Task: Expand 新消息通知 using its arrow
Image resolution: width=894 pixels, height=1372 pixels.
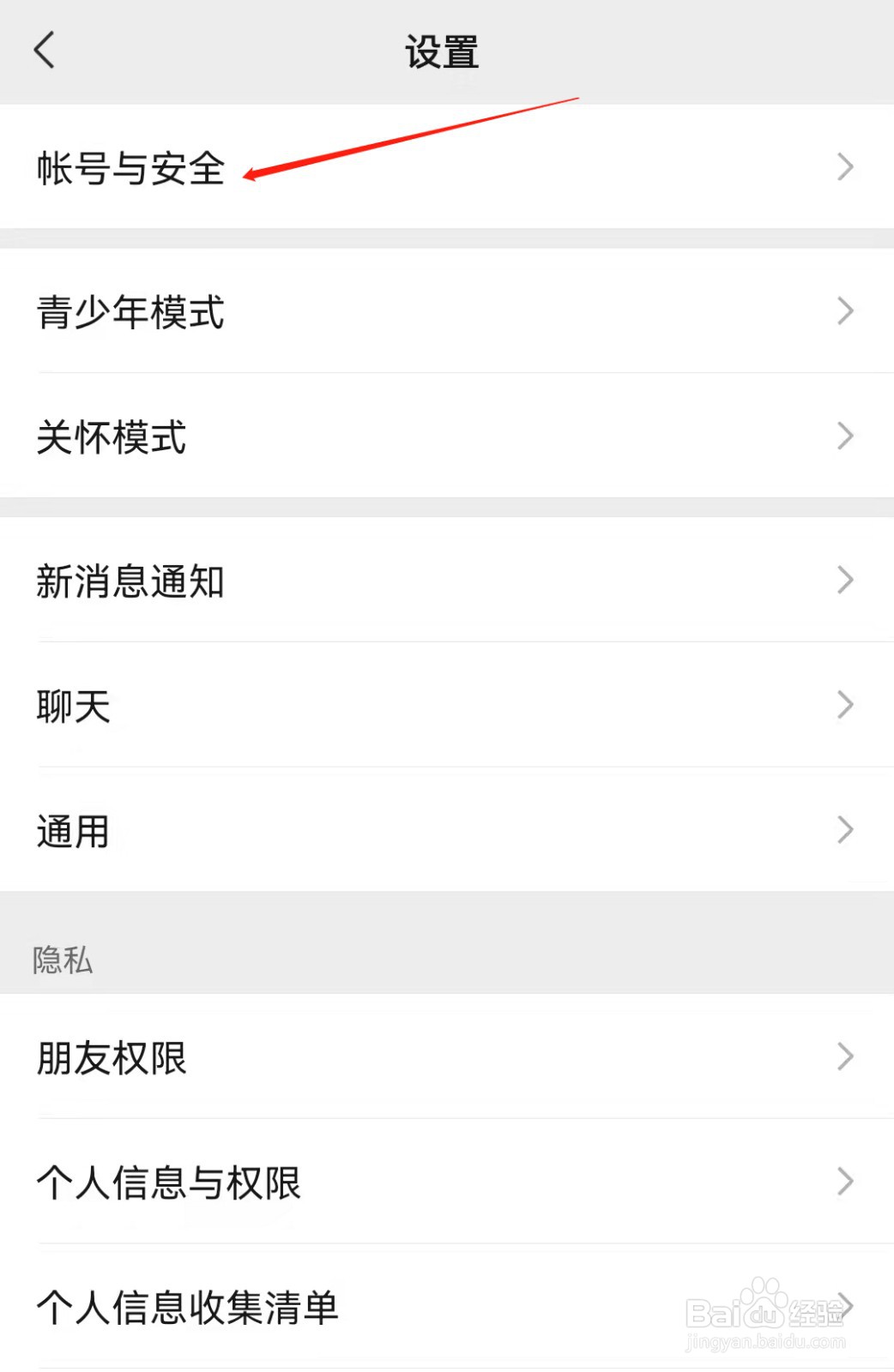Action: point(845,580)
